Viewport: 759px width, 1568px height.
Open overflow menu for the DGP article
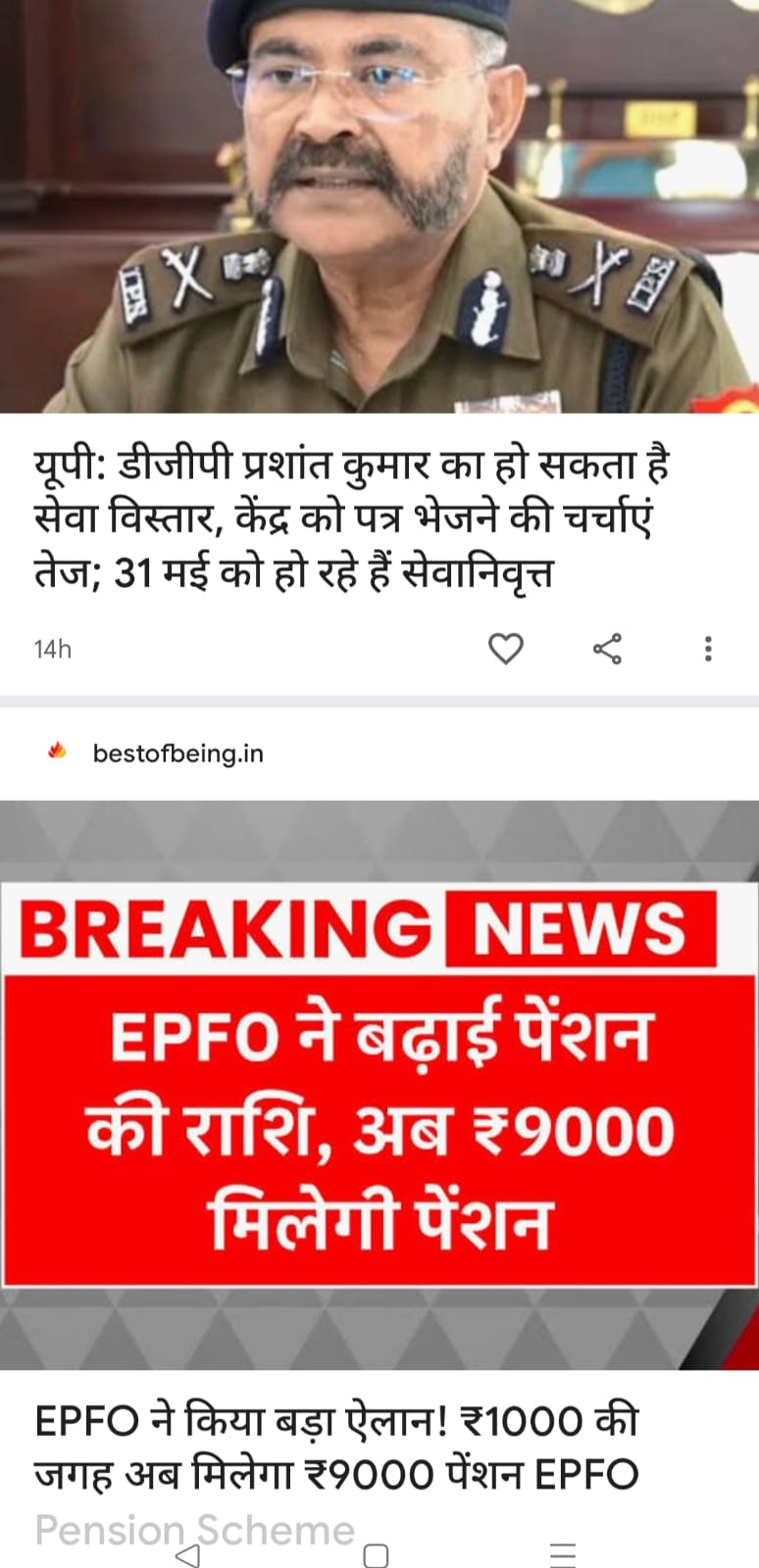click(x=708, y=649)
